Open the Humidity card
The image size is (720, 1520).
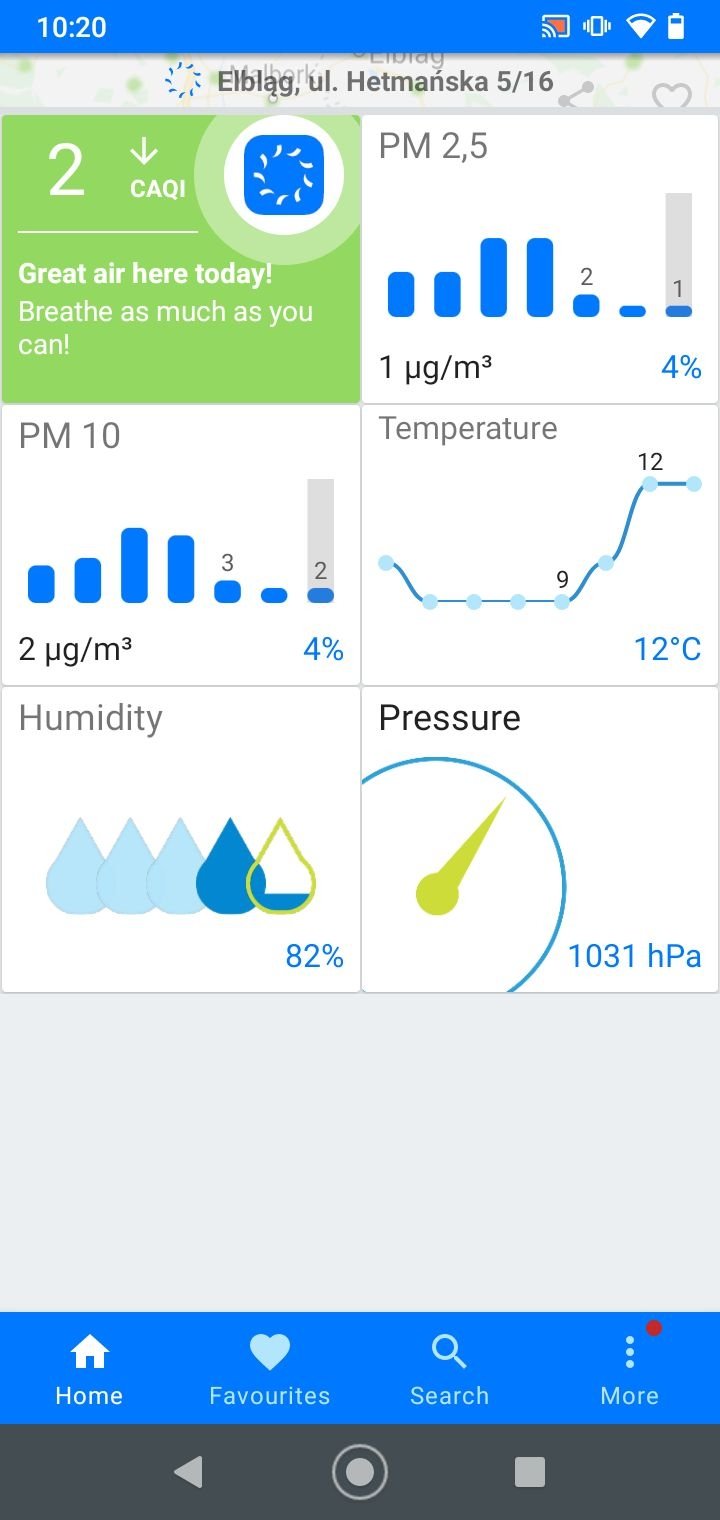click(x=181, y=840)
